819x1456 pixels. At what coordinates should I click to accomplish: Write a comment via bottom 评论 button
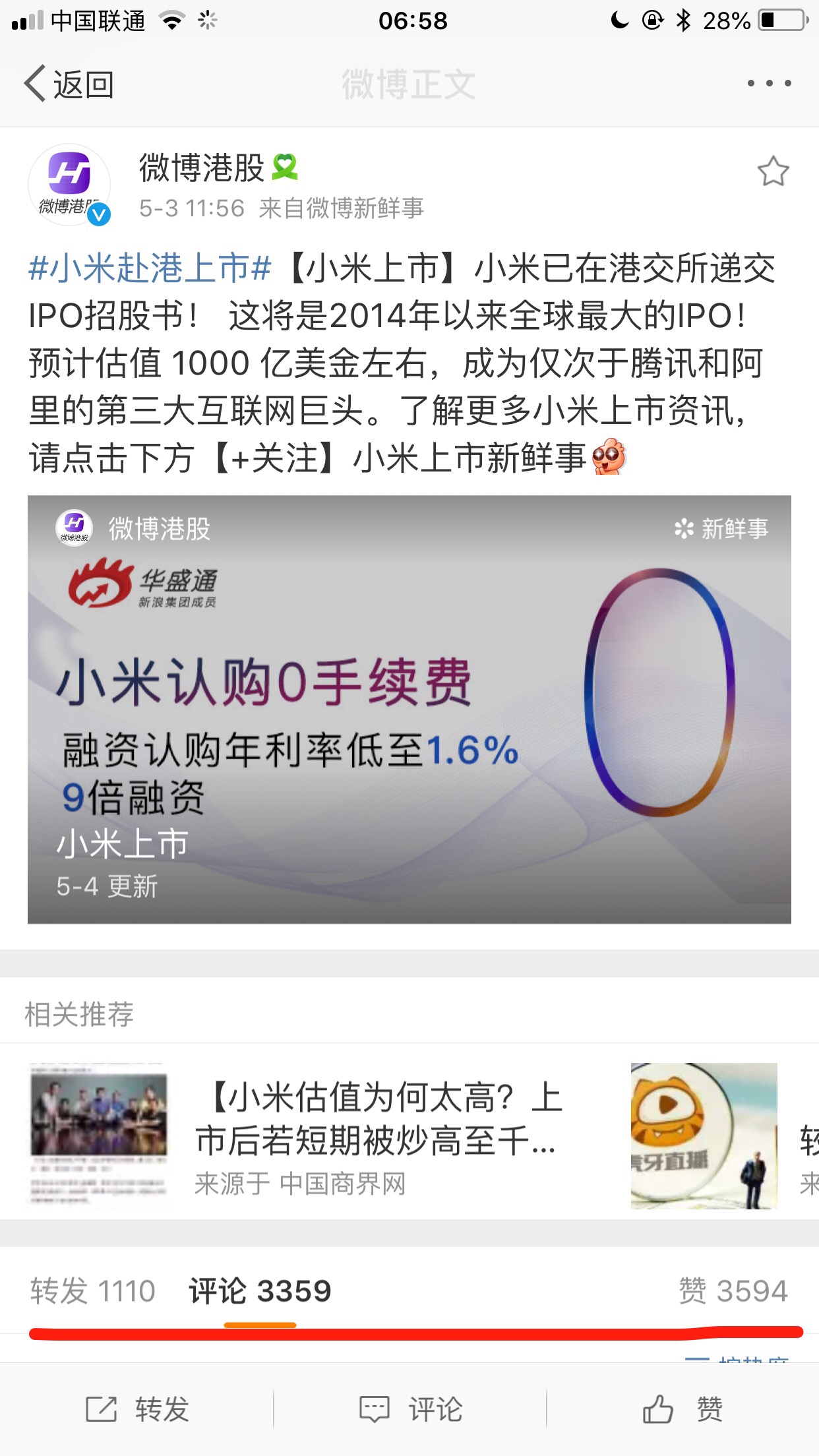pos(409,1409)
